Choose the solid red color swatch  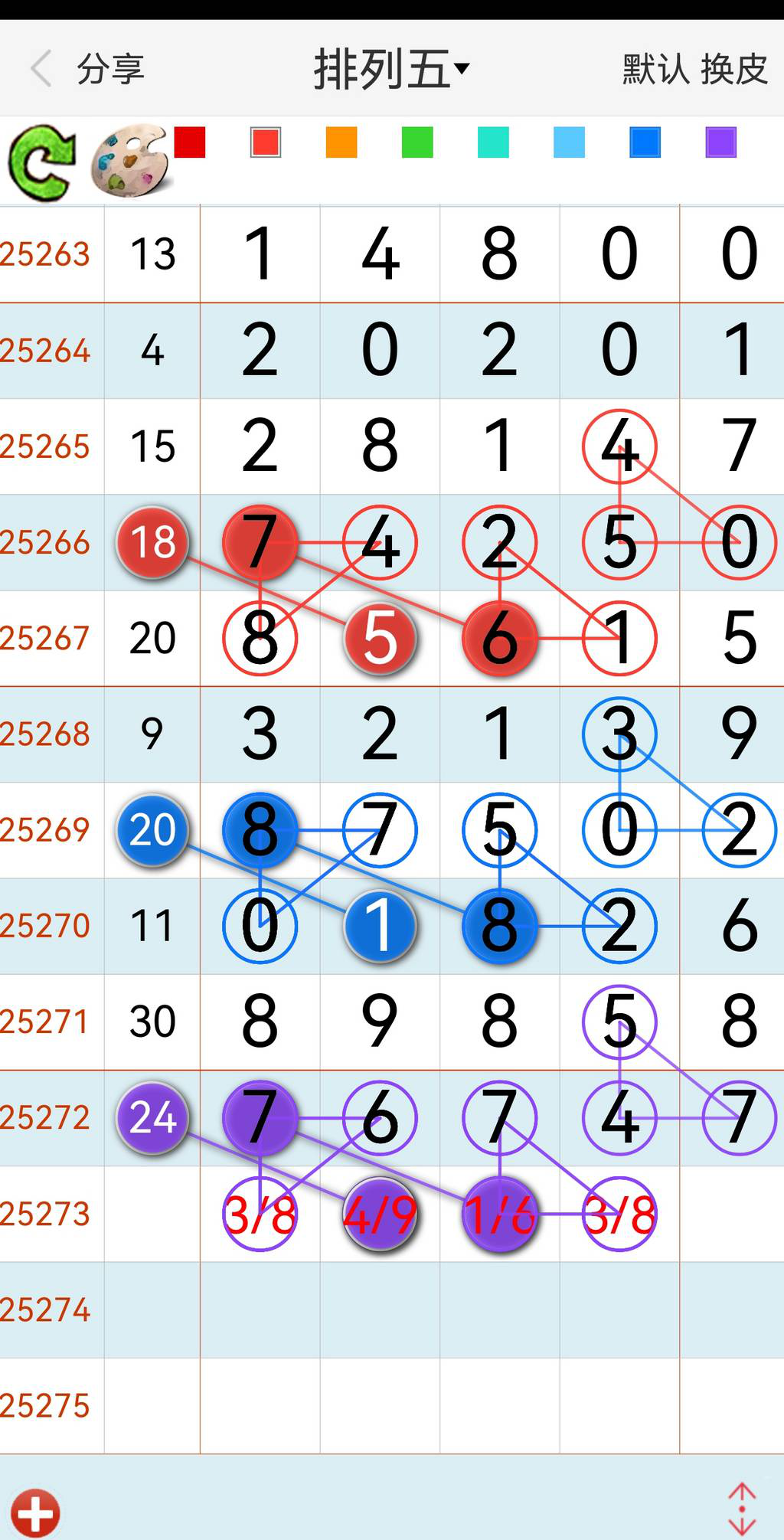pyautogui.click(x=190, y=142)
